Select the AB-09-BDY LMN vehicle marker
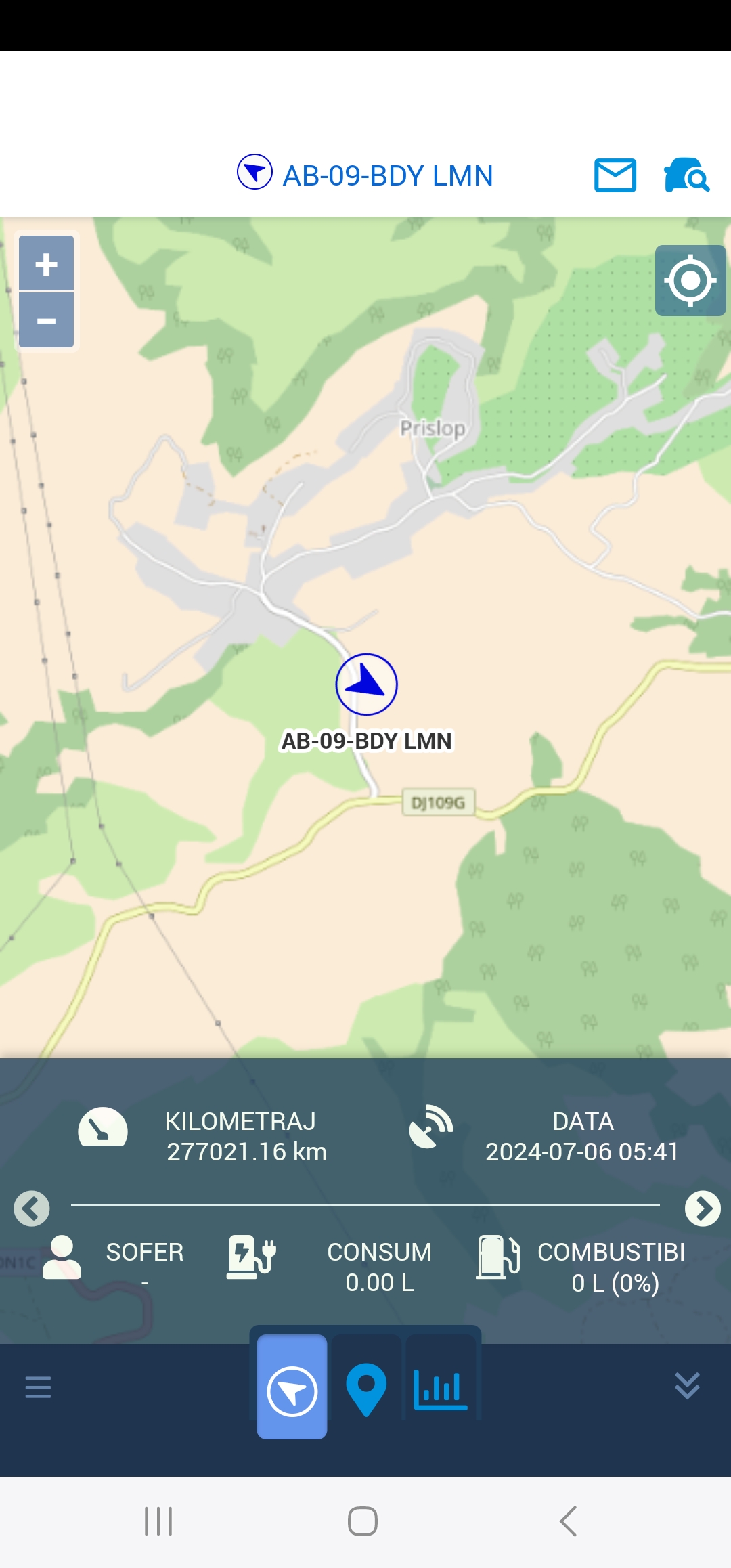This screenshot has height=1568, width=731. click(366, 684)
